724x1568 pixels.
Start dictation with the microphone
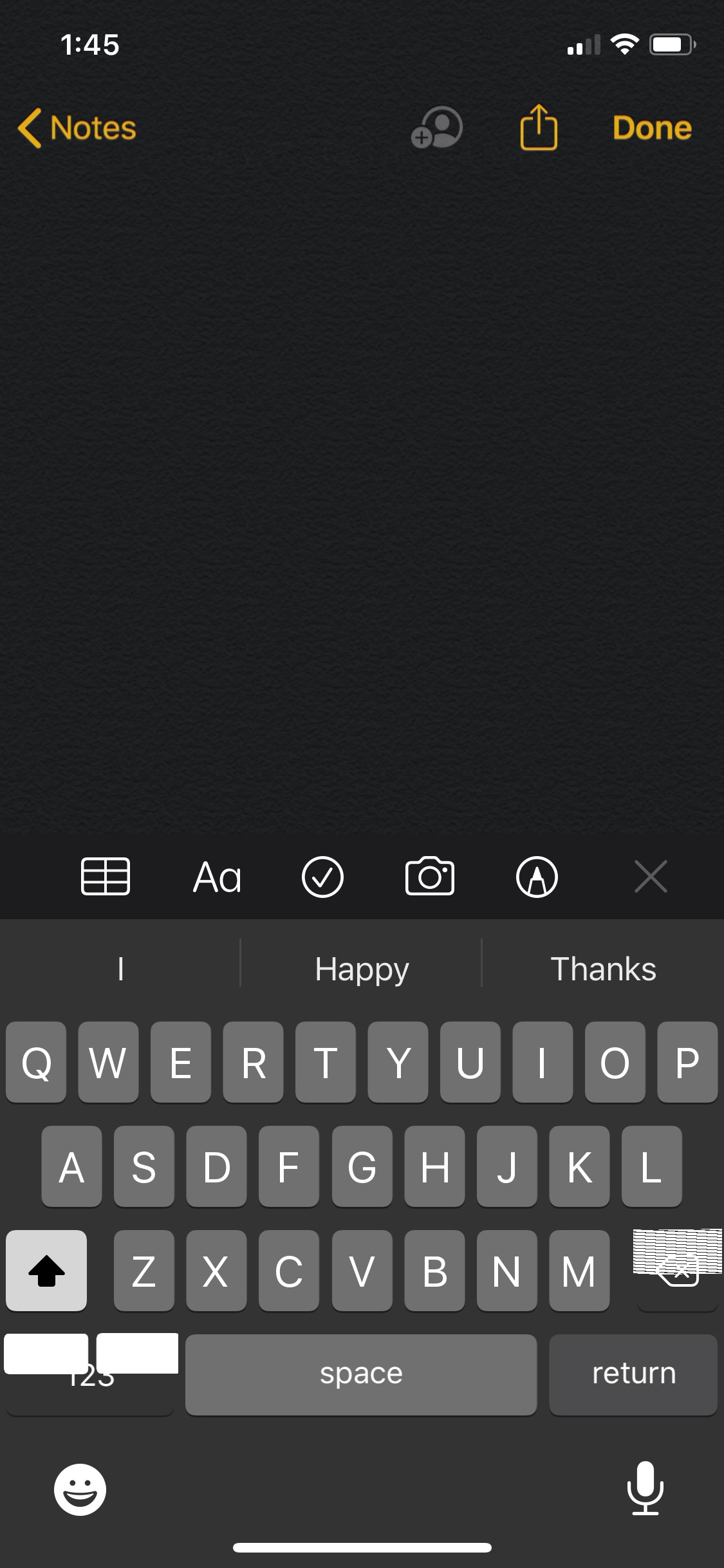[x=645, y=1488]
